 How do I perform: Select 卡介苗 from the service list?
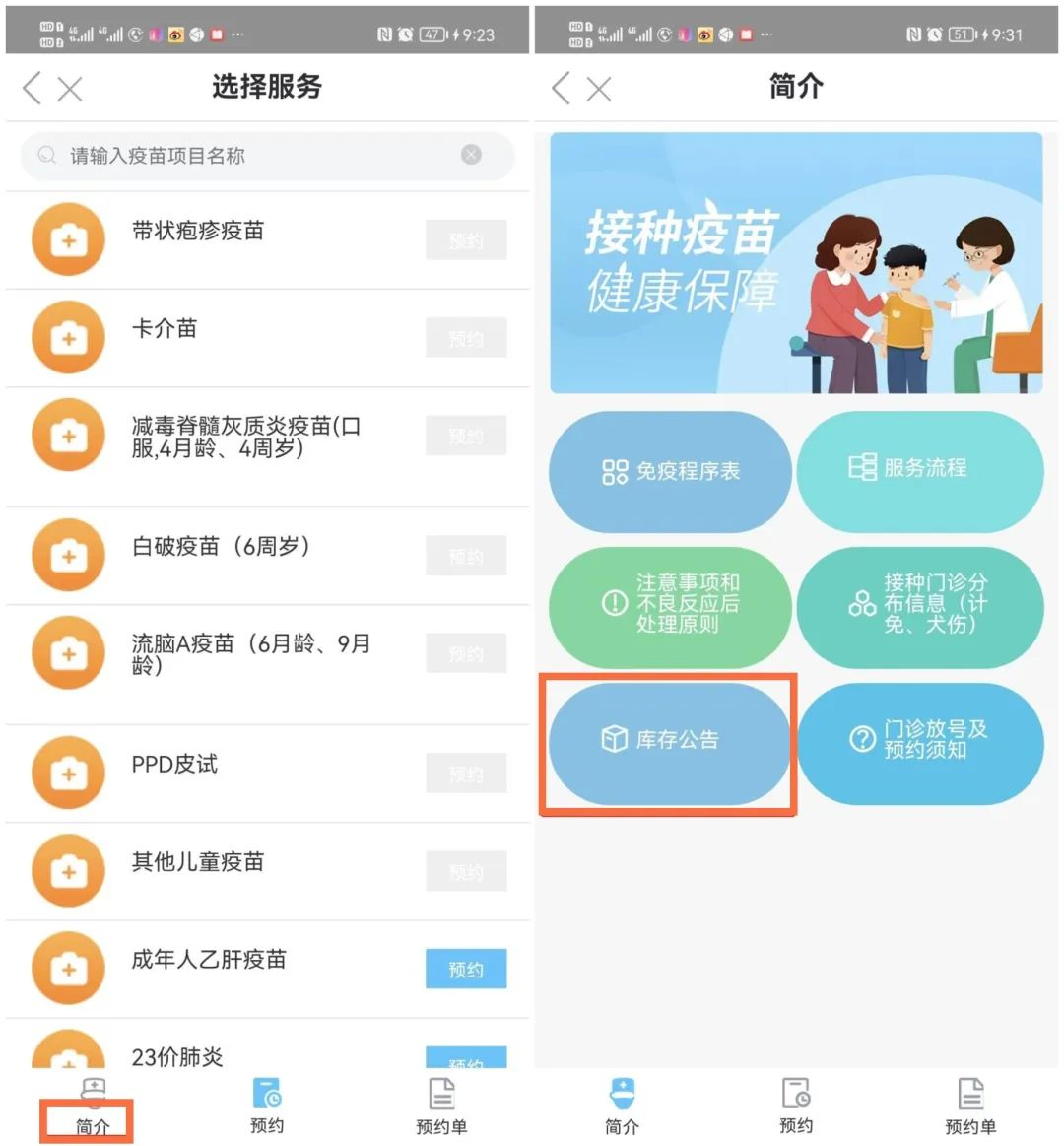click(x=165, y=329)
